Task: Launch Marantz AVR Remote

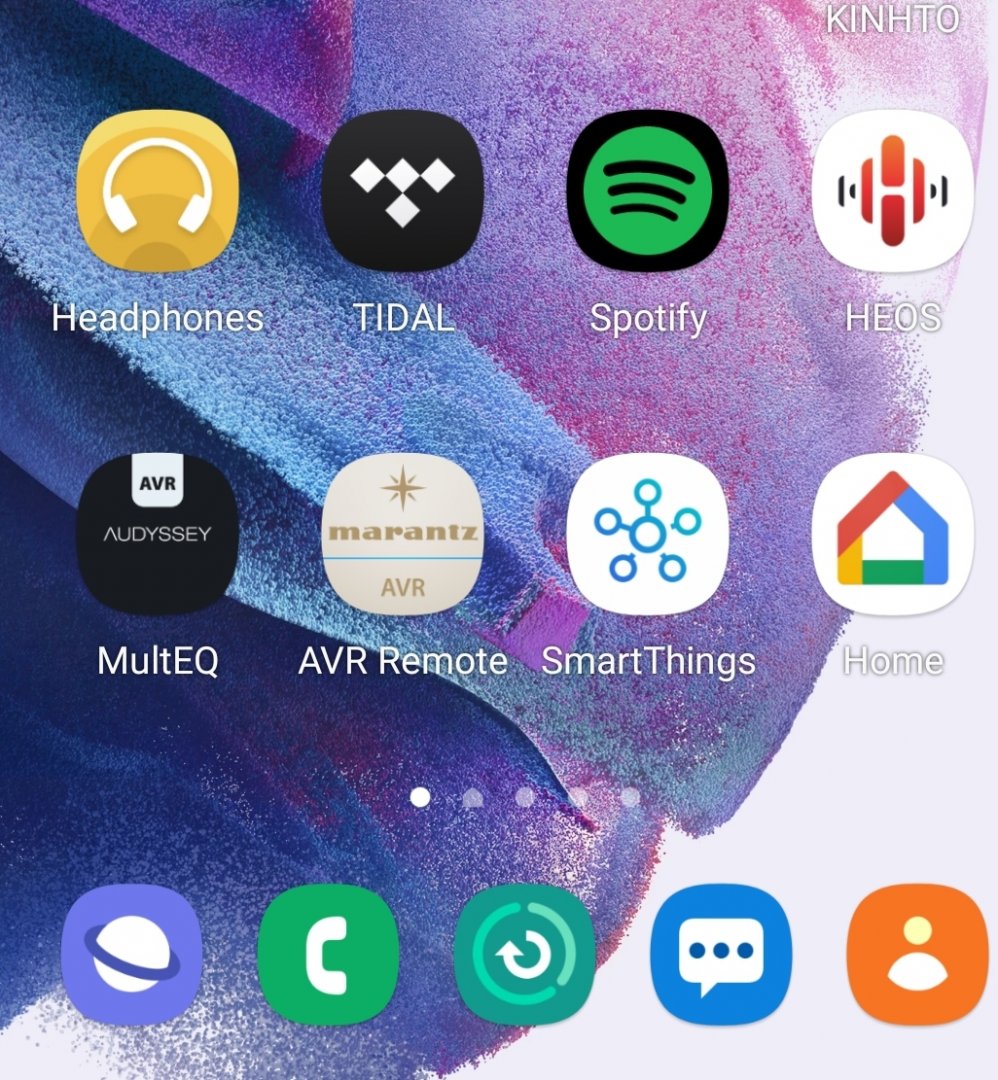Action: (x=402, y=533)
